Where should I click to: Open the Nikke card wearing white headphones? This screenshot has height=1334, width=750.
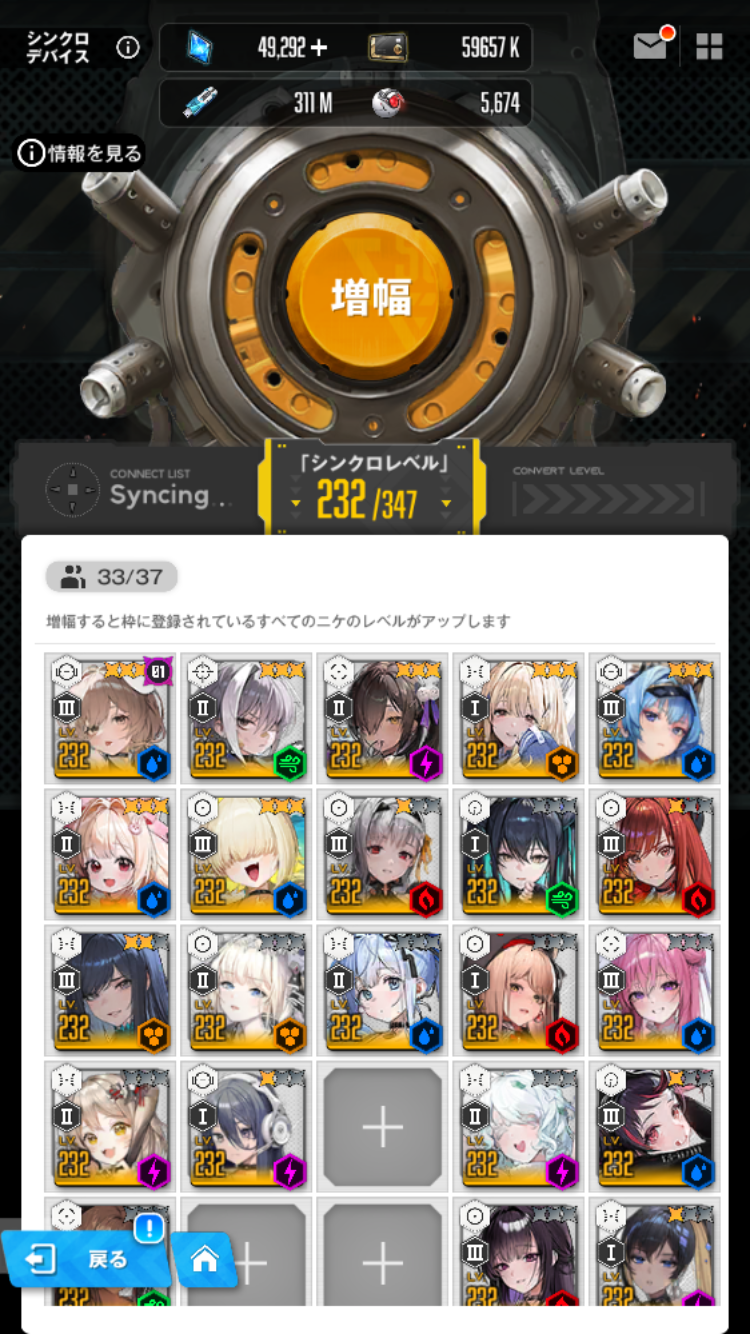coord(246,1127)
